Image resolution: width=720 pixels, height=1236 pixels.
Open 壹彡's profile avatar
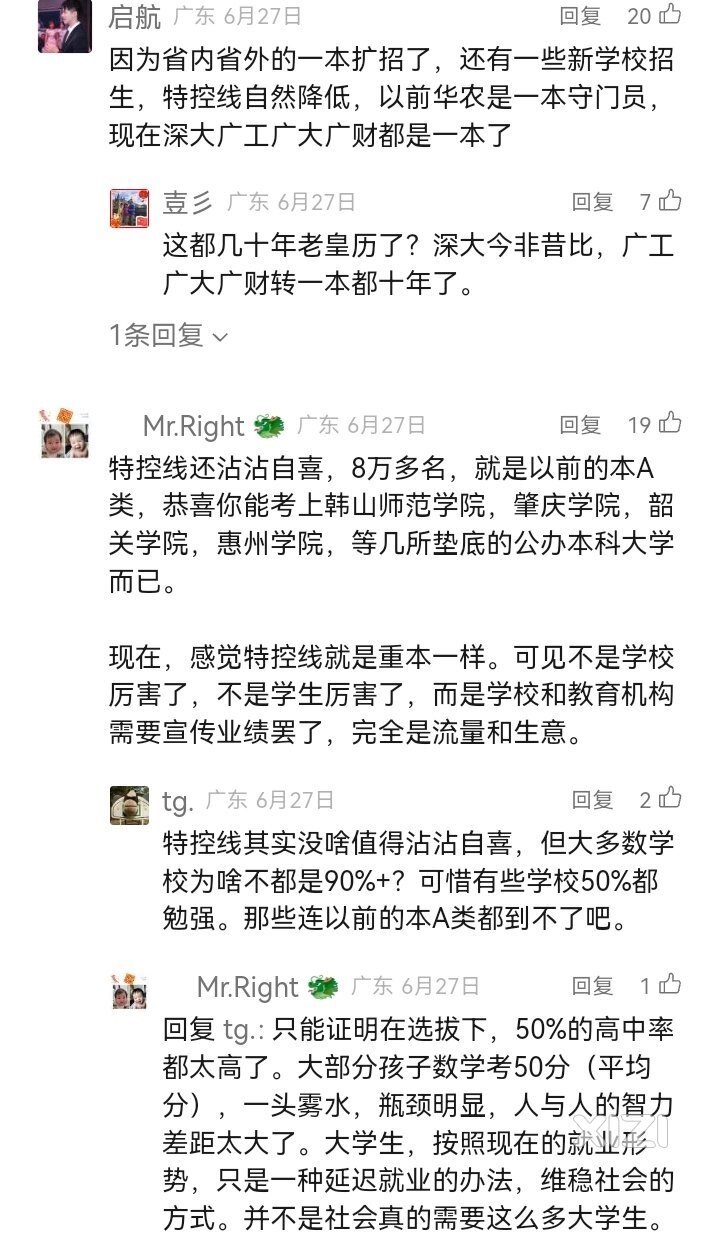[130, 208]
